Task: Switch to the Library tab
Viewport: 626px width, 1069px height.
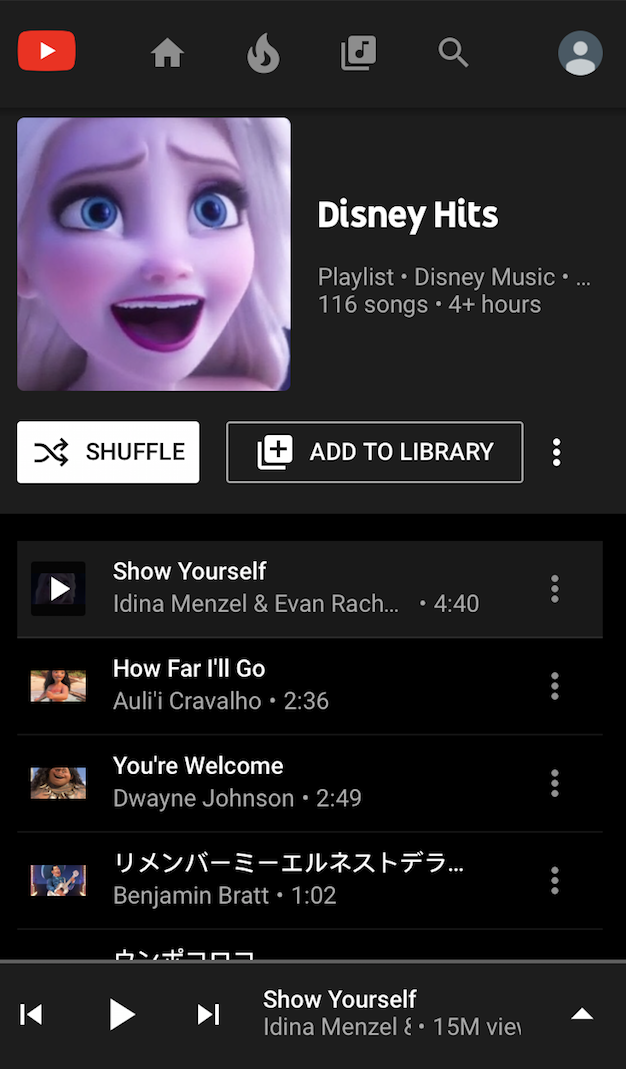Action: coord(359,52)
